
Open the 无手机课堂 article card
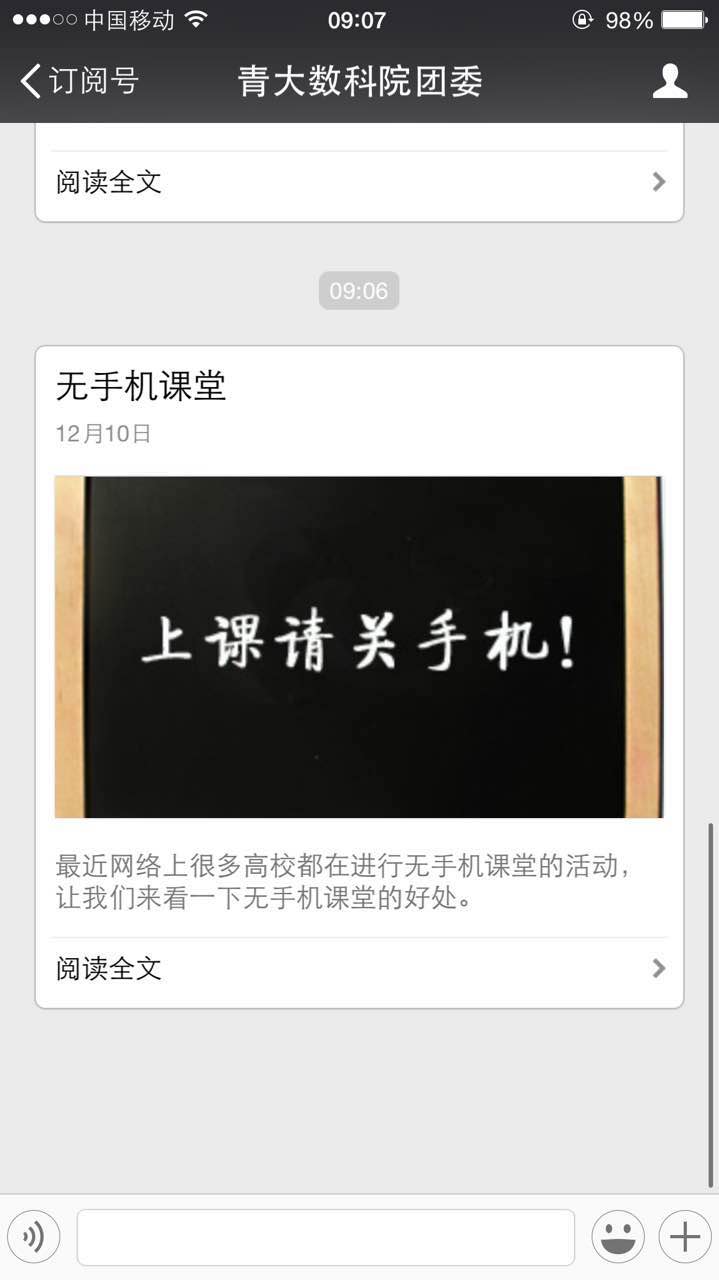tap(358, 646)
